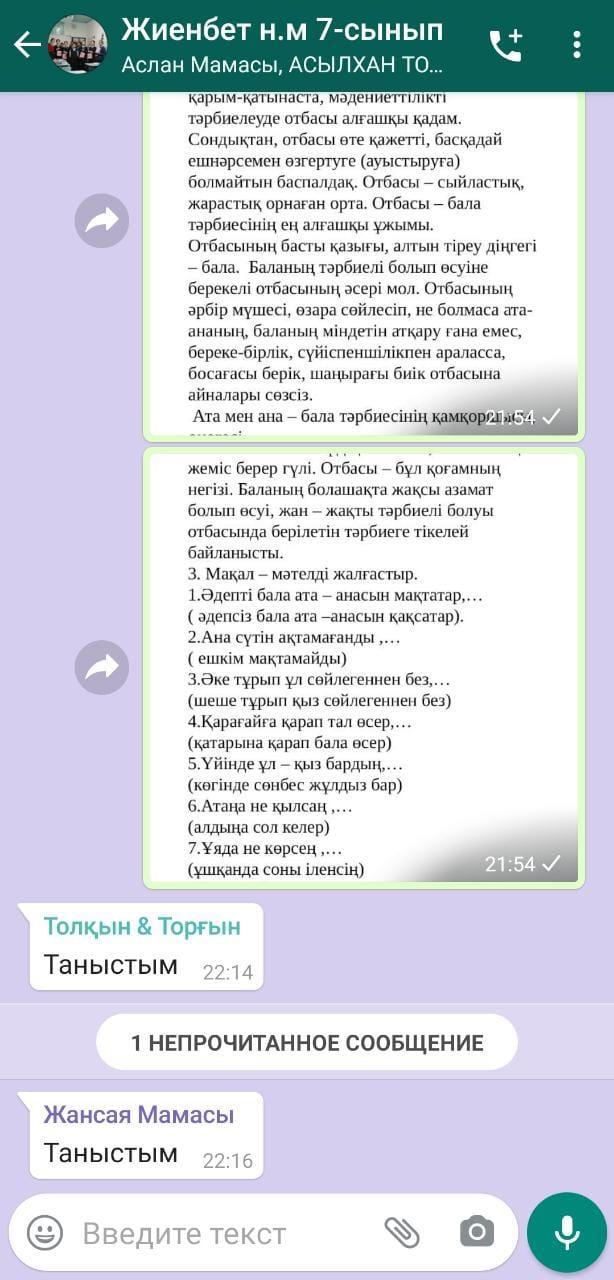
Task: Open group info for Жиенбет н.м 7-сынып
Action: click(282, 46)
